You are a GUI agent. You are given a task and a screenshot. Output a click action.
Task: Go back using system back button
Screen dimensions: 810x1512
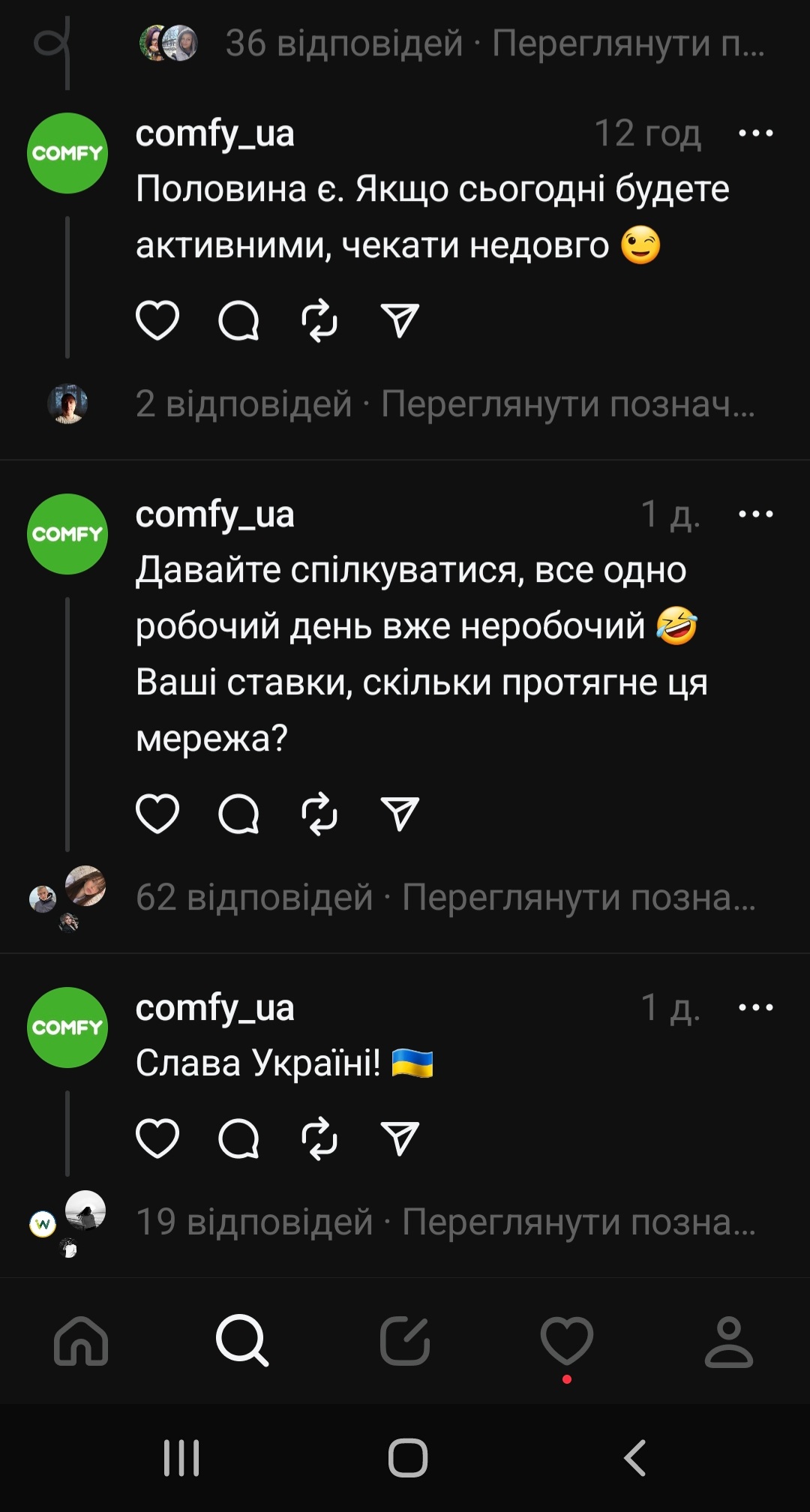pos(634,1458)
